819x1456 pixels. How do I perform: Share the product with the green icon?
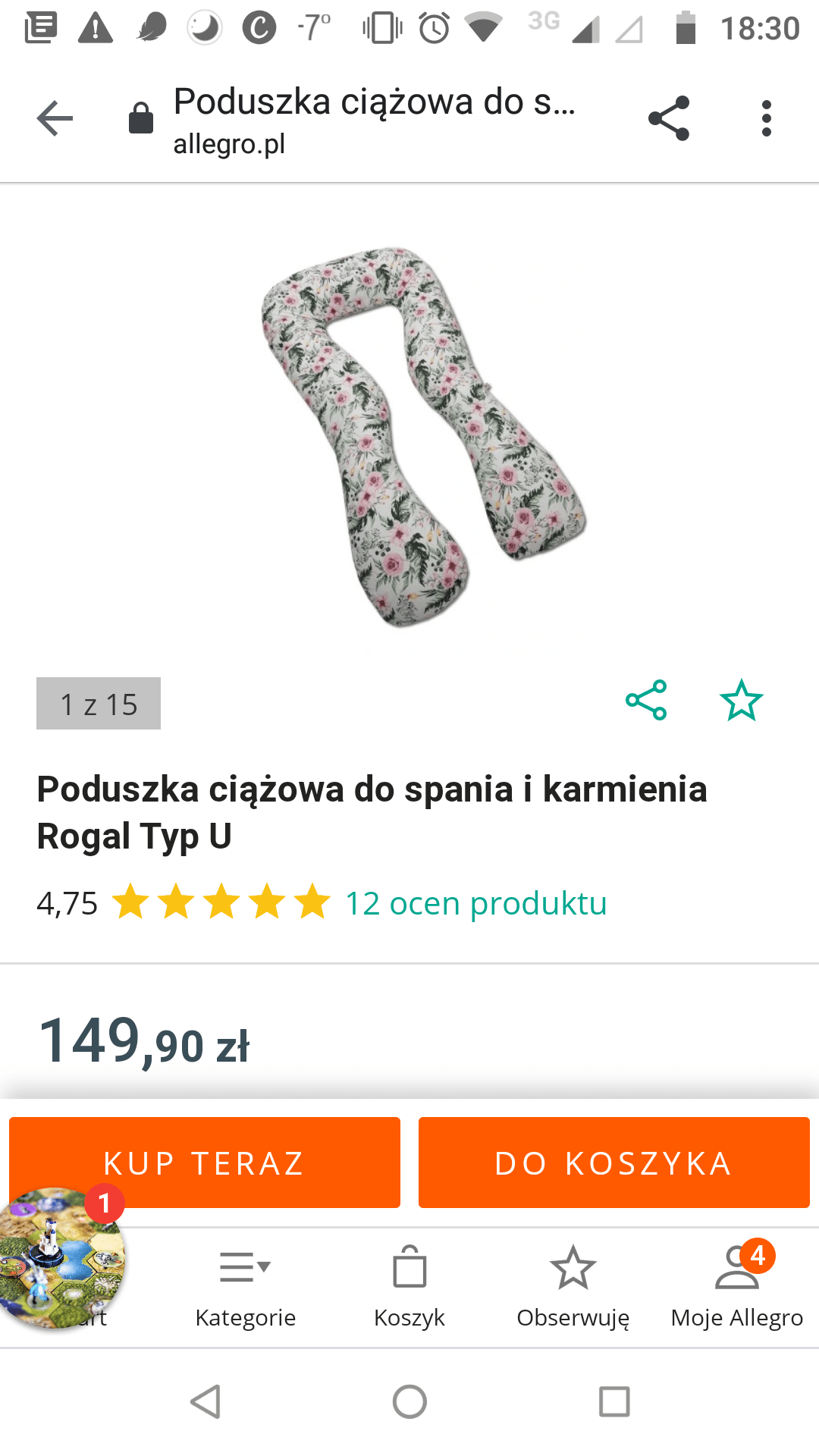pos(646,700)
